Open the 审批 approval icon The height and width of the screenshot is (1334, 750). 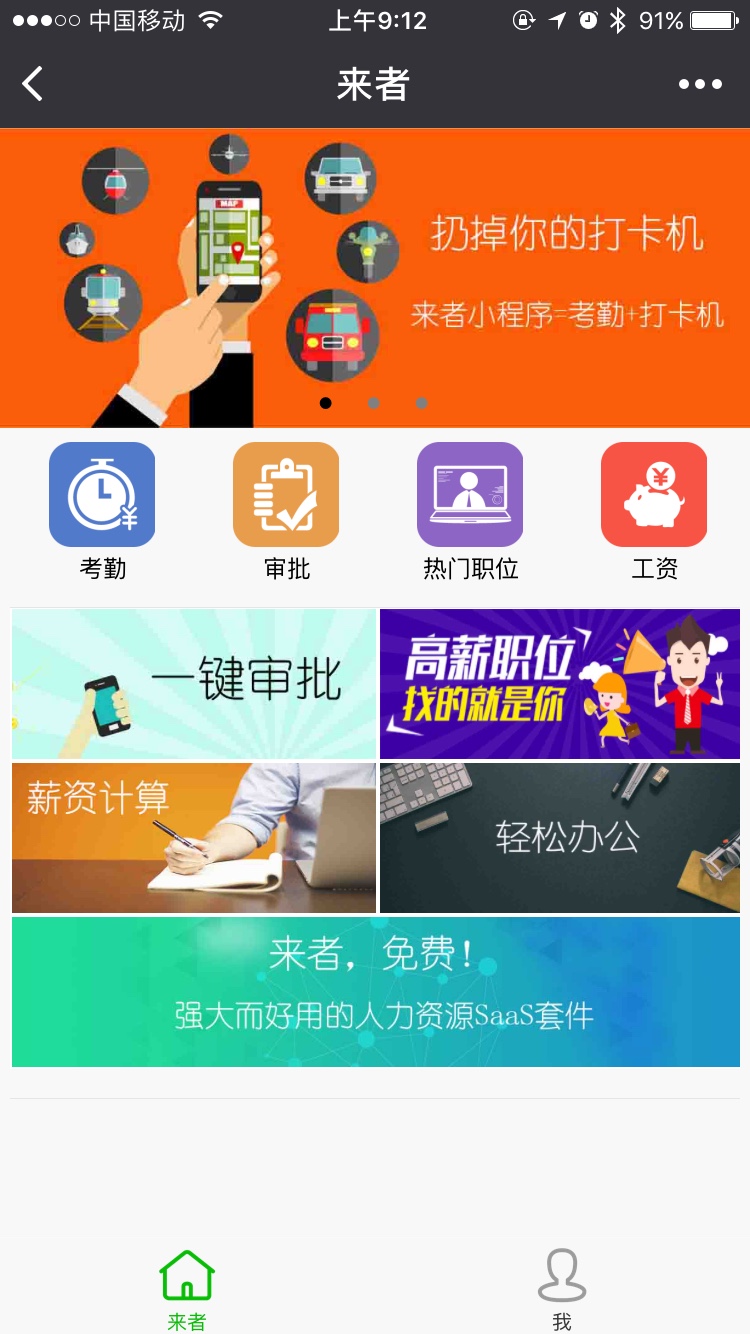286,495
